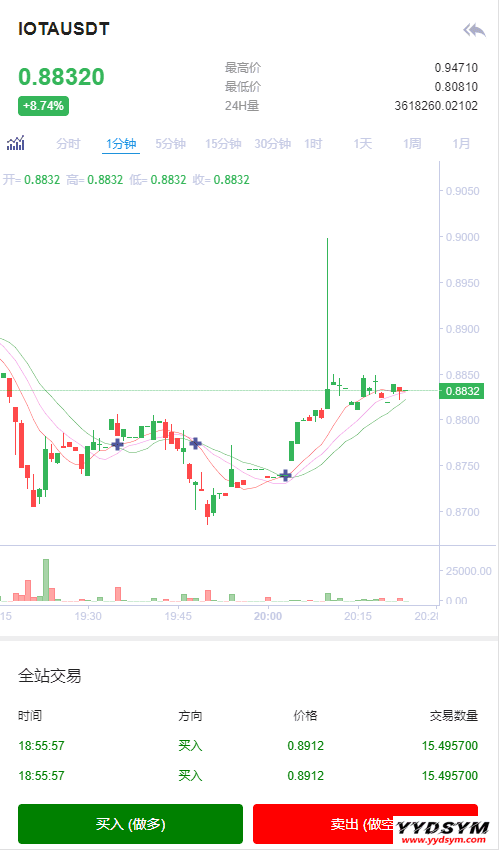
Task: Choose the 1时 interval
Action: [313, 144]
